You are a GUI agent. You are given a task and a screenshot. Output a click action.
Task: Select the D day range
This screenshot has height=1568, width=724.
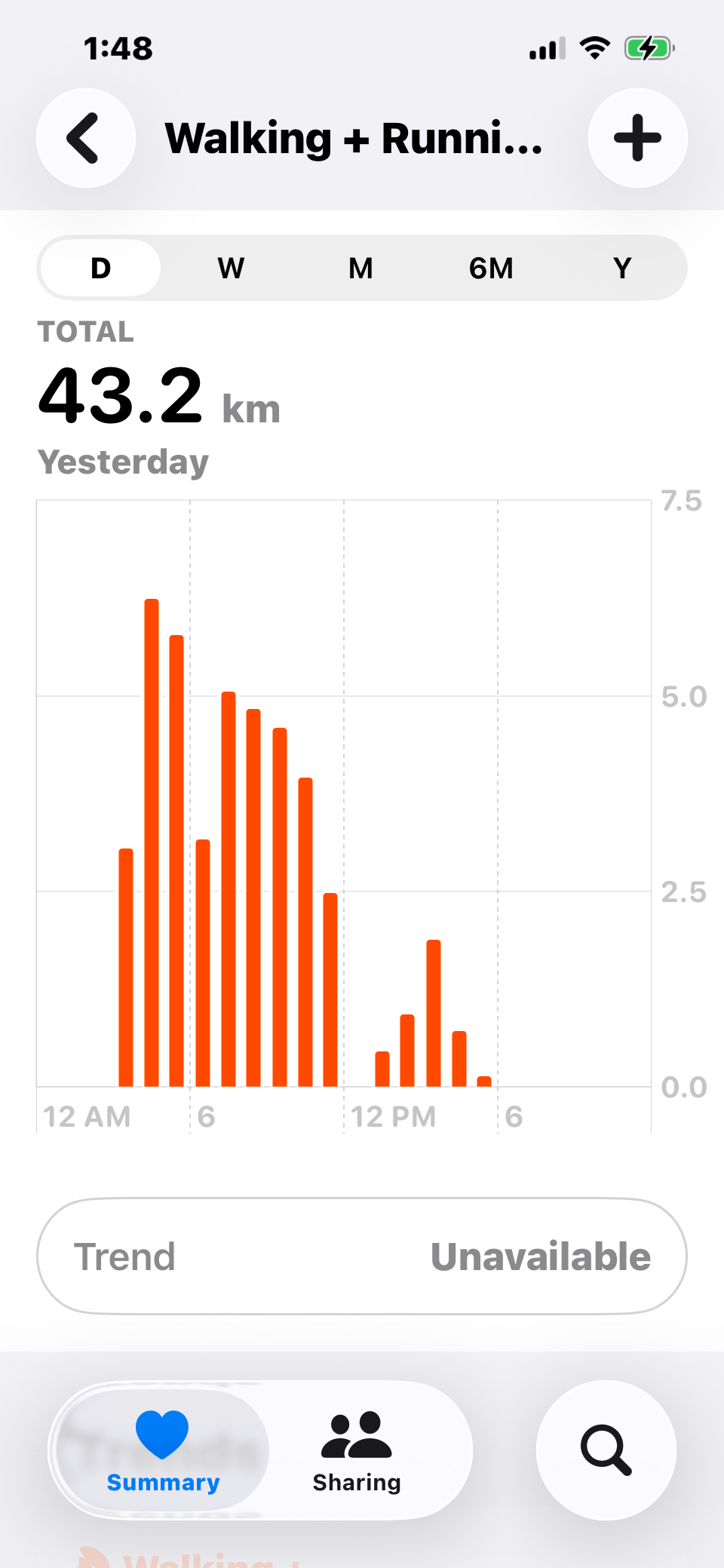[x=100, y=268]
